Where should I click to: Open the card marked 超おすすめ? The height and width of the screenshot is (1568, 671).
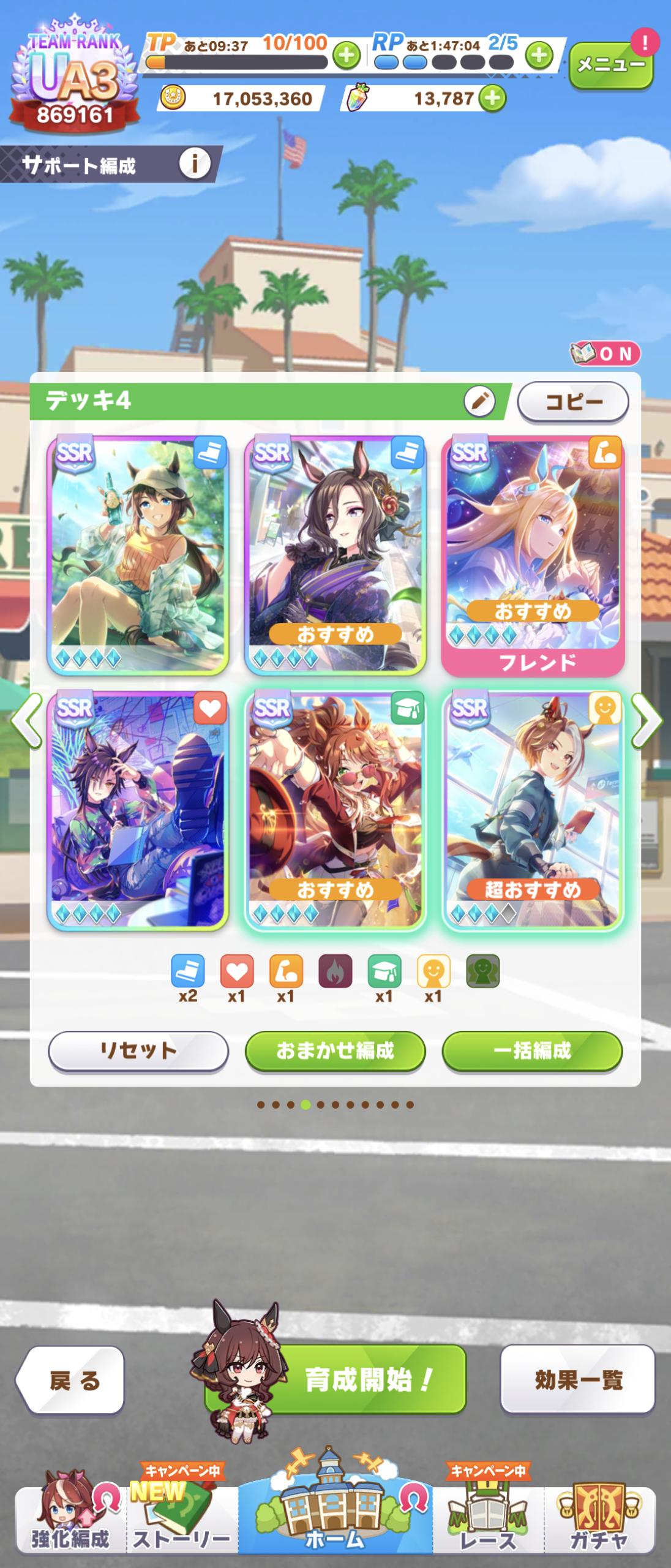(533, 812)
